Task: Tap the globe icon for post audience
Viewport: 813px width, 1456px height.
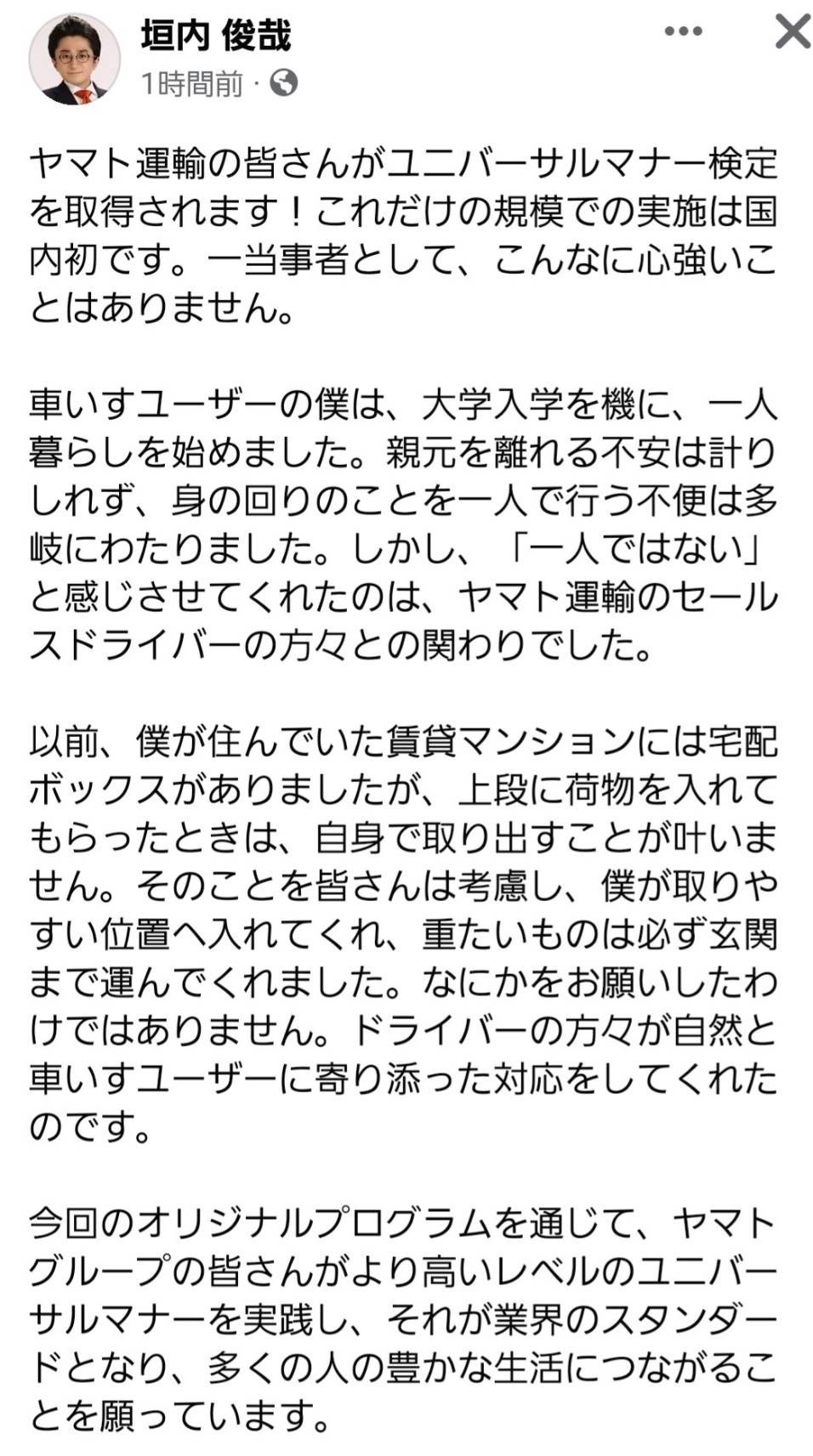Action: (284, 83)
